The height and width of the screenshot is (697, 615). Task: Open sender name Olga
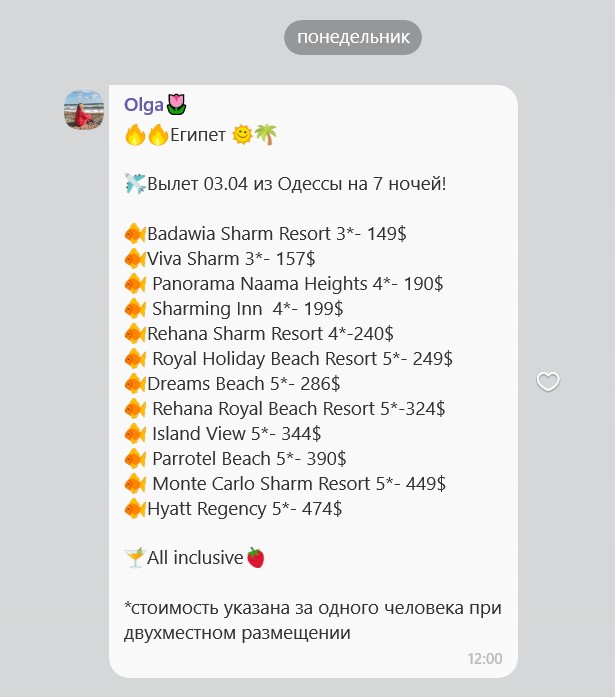point(144,105)
